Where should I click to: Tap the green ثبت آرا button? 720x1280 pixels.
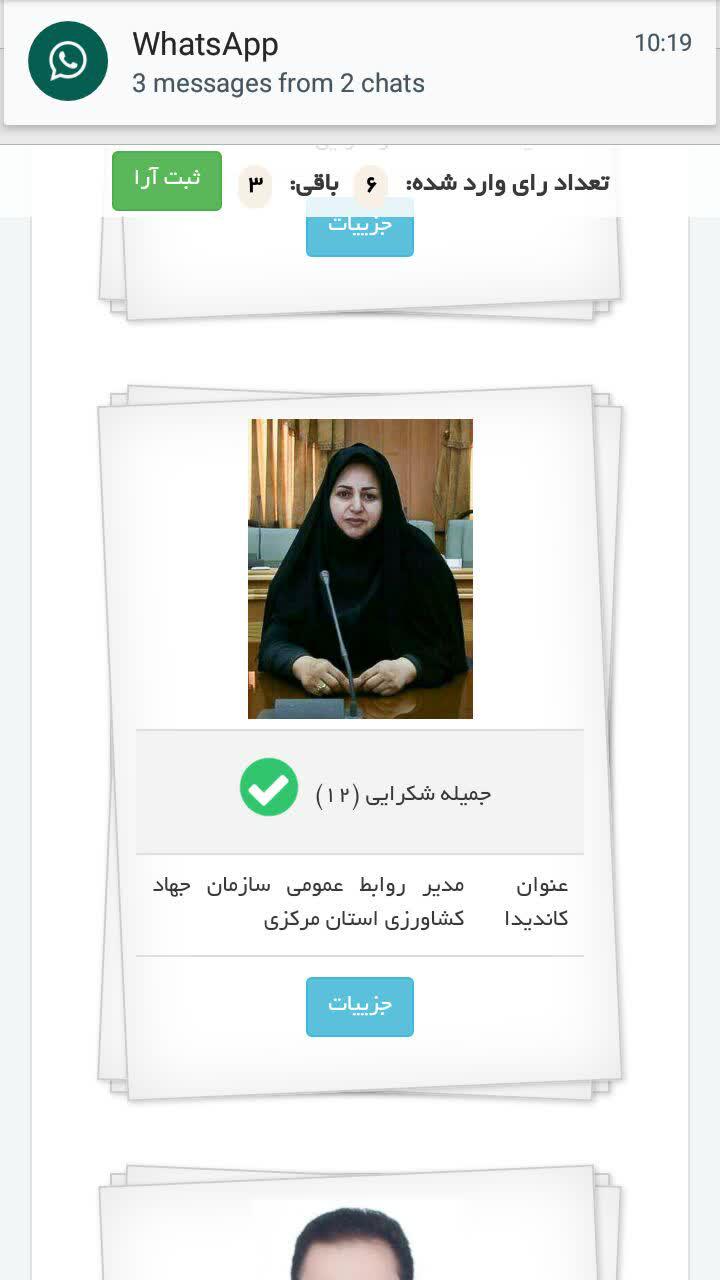[167, 181]
